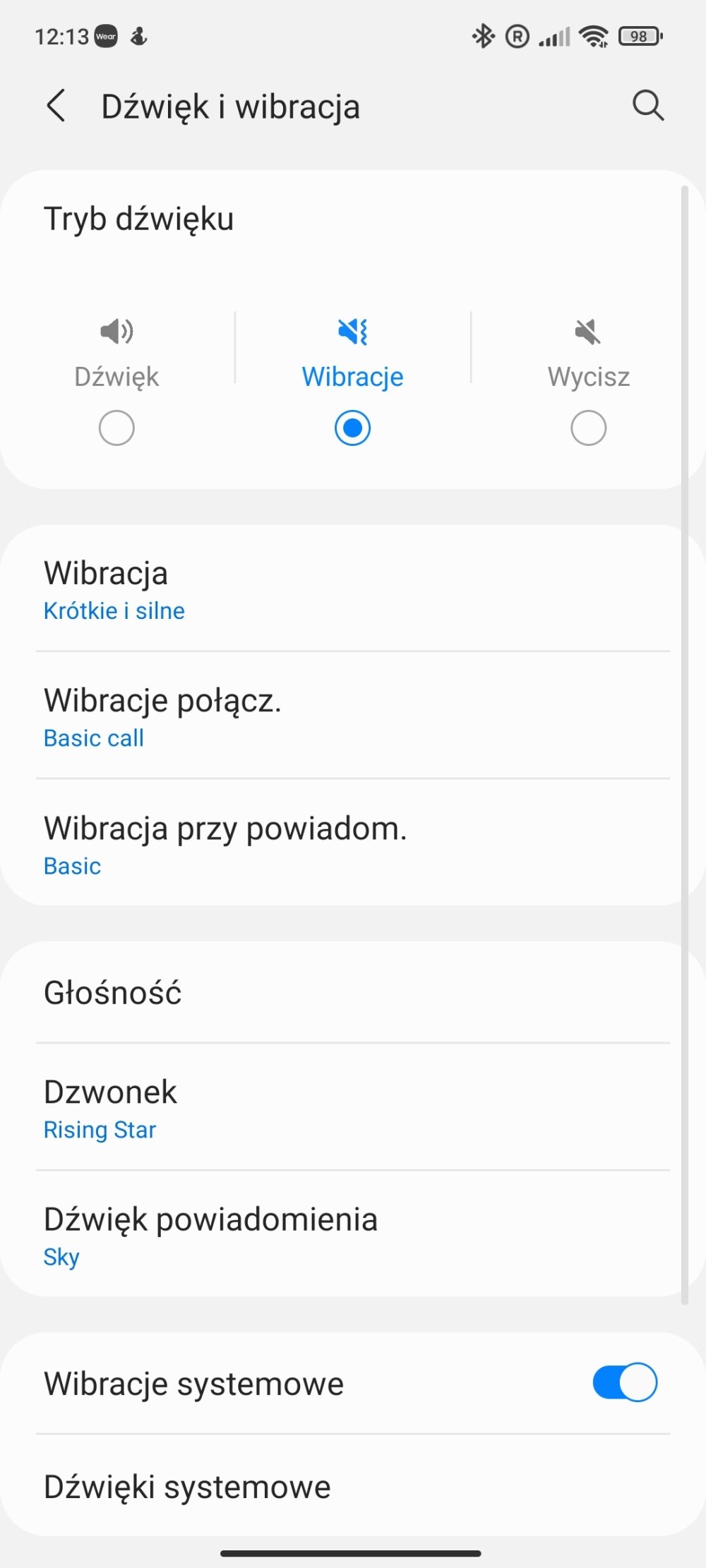The width and height of the screenshot is (706, 1568).
Task: Open the search icon in the header
Action: click(647, 106)
